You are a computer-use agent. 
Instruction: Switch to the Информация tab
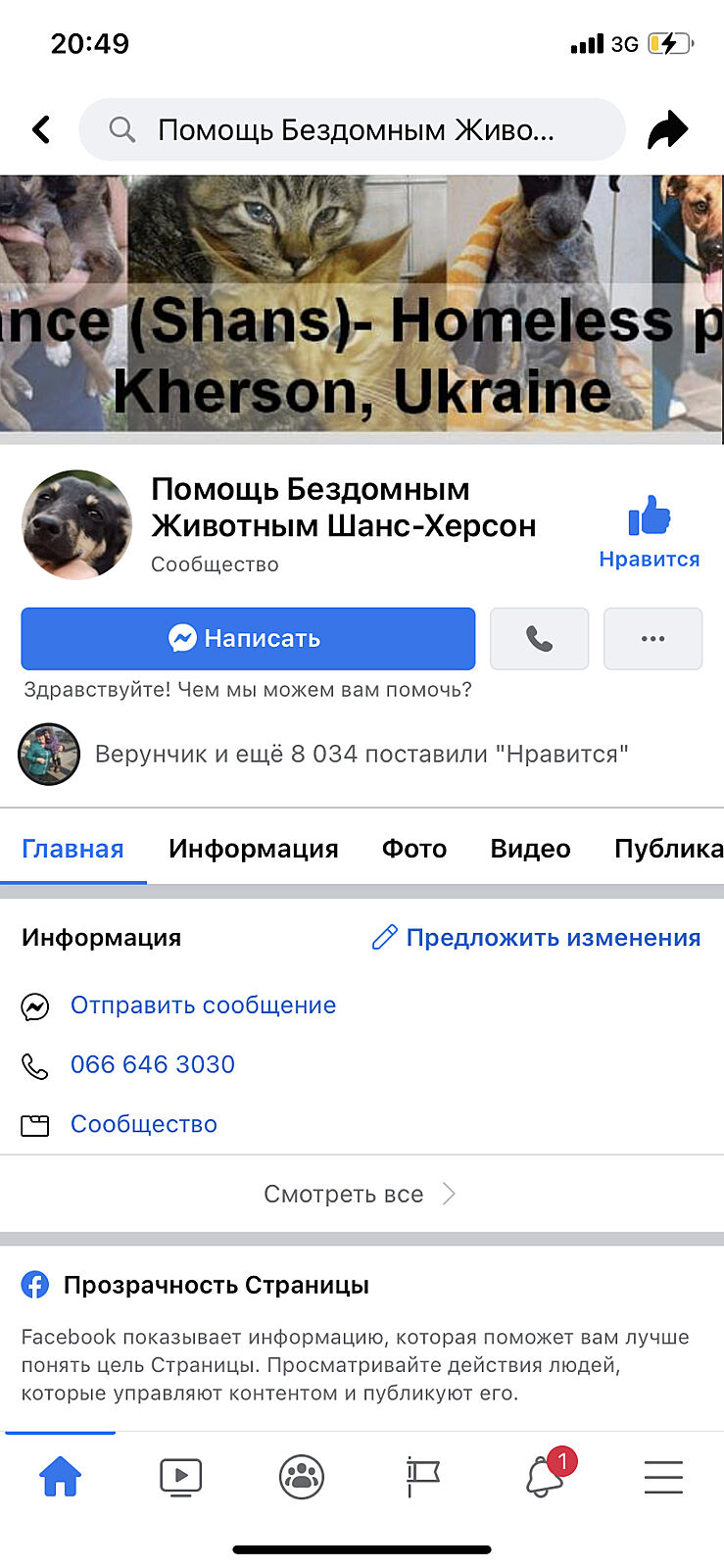(x=253, y=849)
